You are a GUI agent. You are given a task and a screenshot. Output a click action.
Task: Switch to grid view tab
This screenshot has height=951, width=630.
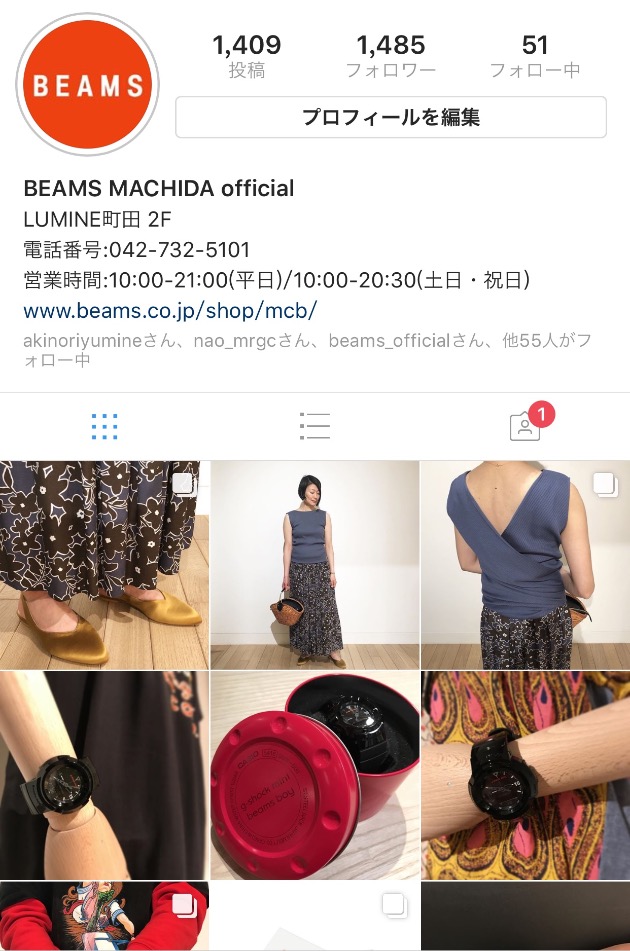point(104,426)
